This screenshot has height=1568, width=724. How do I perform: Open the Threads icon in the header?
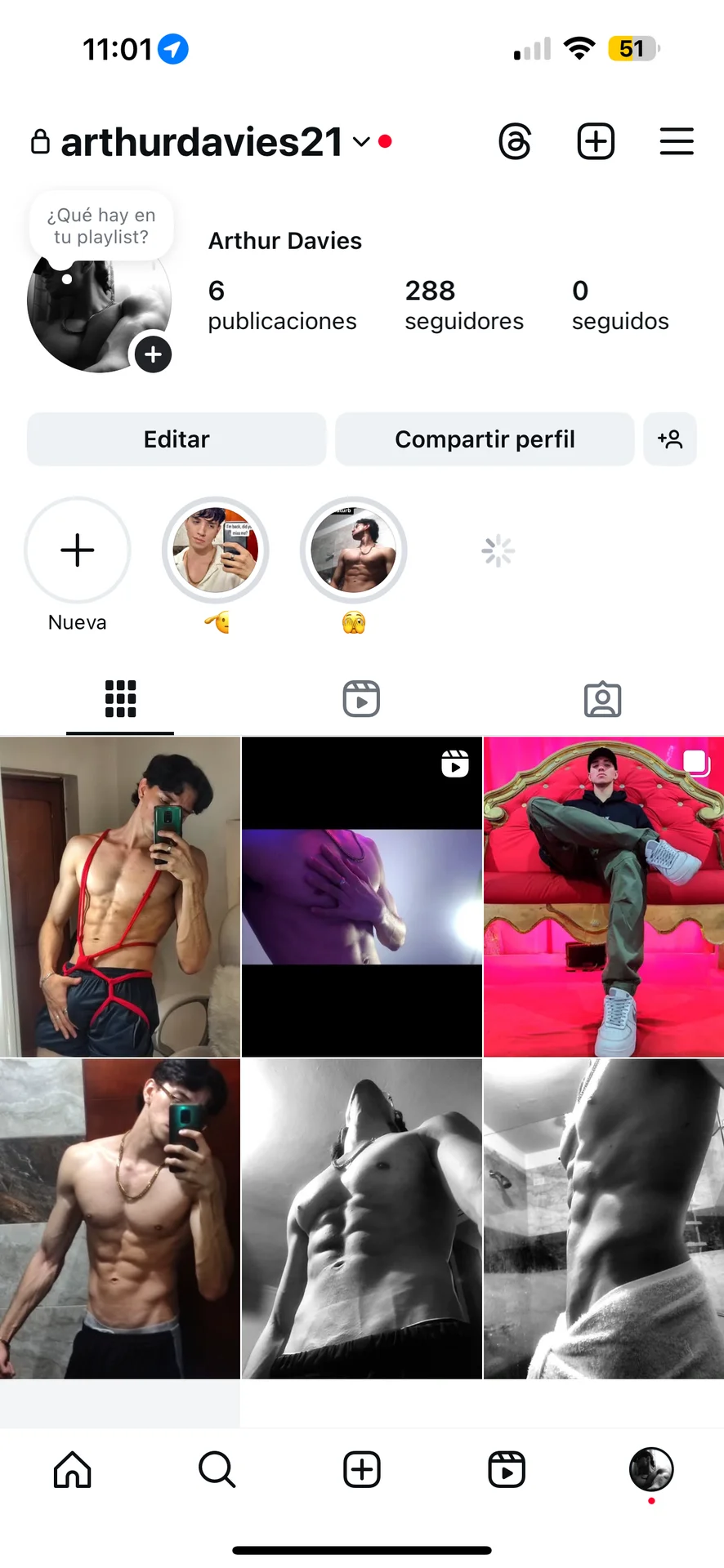(515, 141)
